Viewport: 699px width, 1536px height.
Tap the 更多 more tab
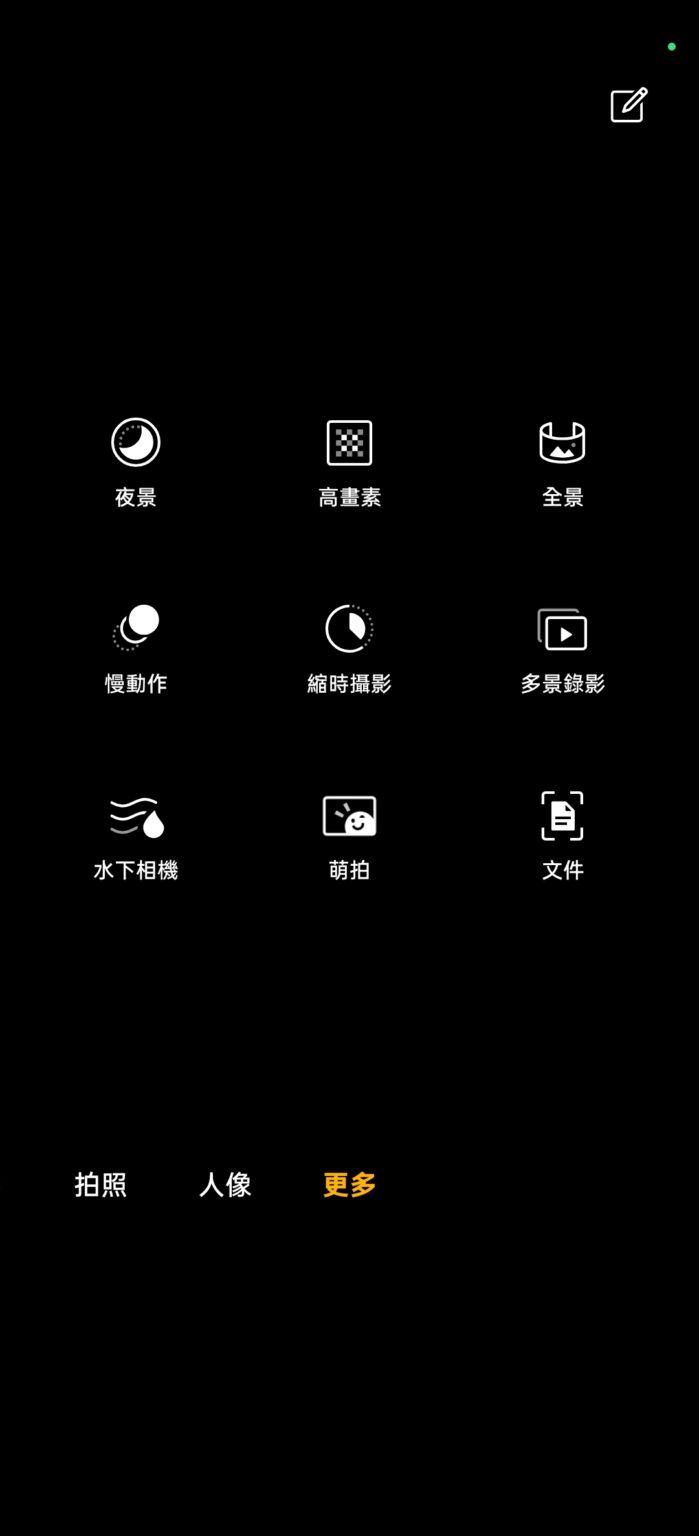point(349,1185)
